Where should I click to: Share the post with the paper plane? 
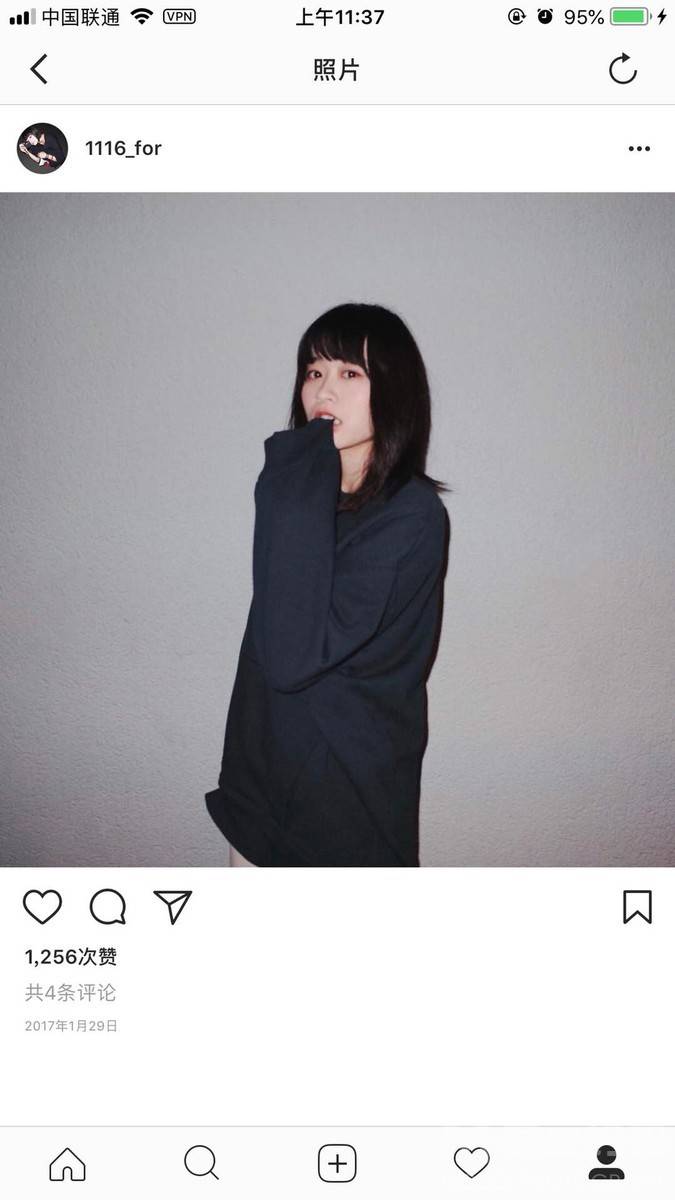pos(173,907)
